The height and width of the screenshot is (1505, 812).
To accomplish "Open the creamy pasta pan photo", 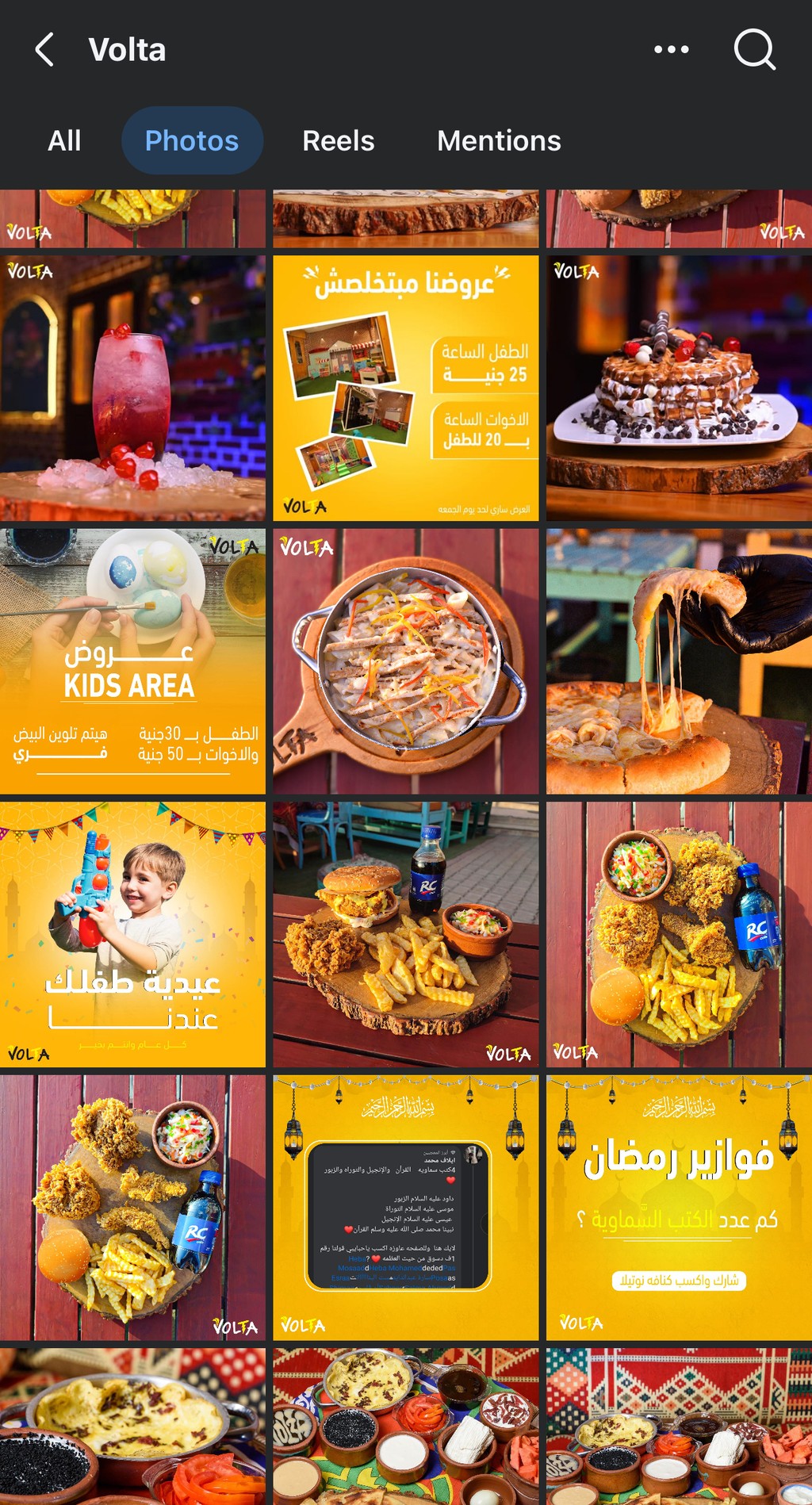I will [405, 661].
